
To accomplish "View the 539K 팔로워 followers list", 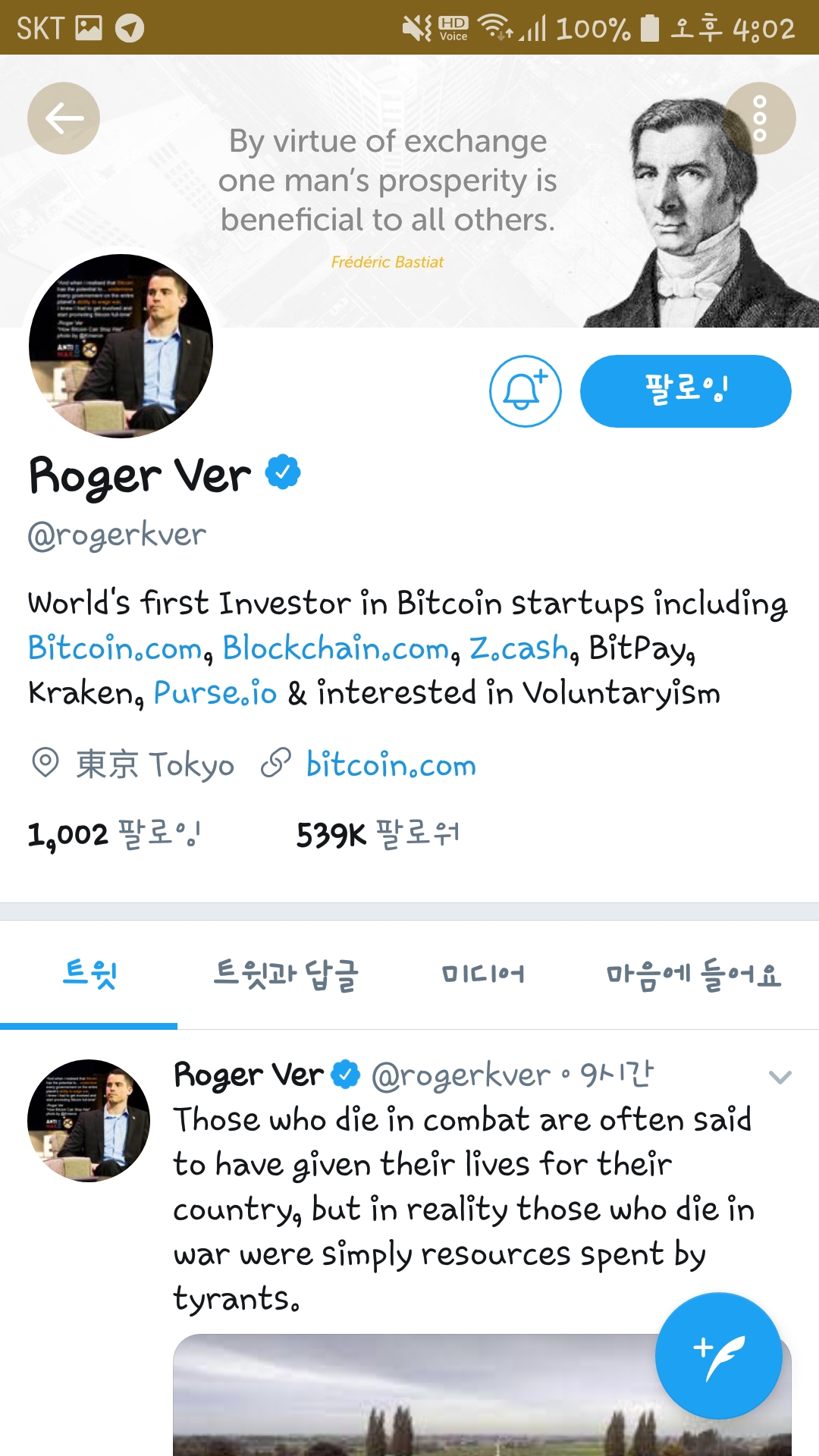I will pyautogui.click(x=378, y=835).
